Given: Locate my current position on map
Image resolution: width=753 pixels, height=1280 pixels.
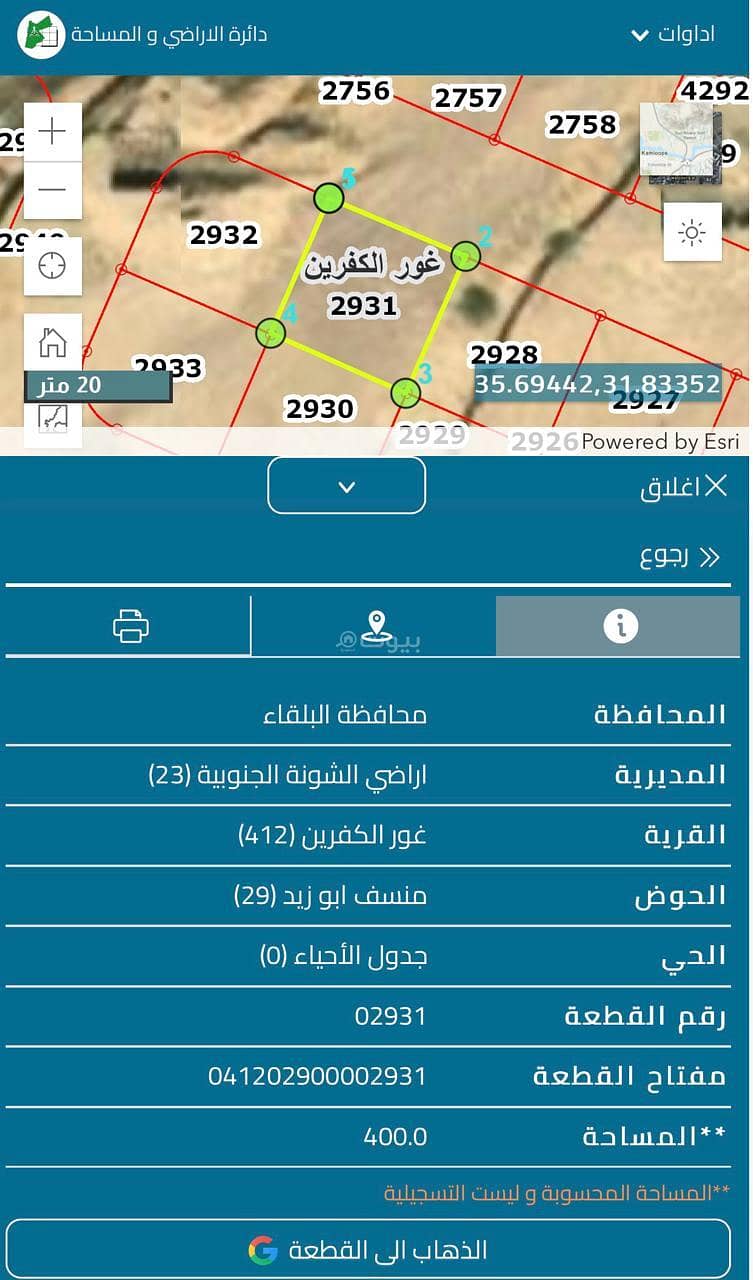Looking at the screenshot, I should click(52, 266).
